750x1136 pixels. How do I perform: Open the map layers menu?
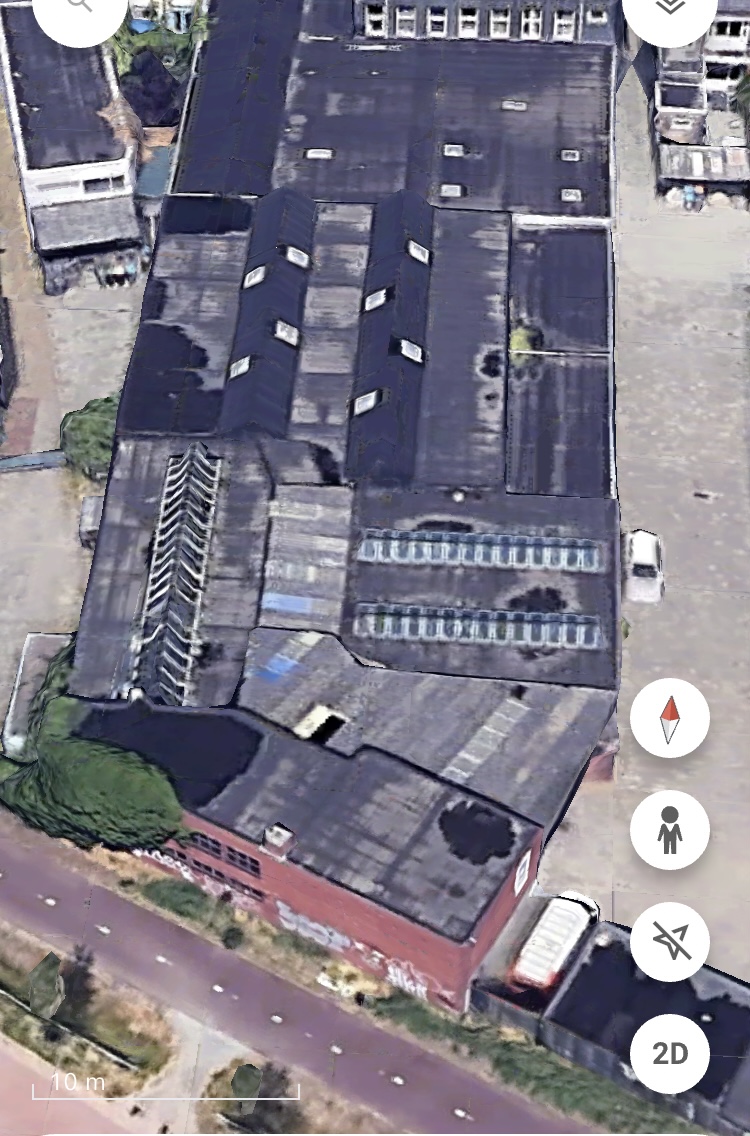pos(670,8)
